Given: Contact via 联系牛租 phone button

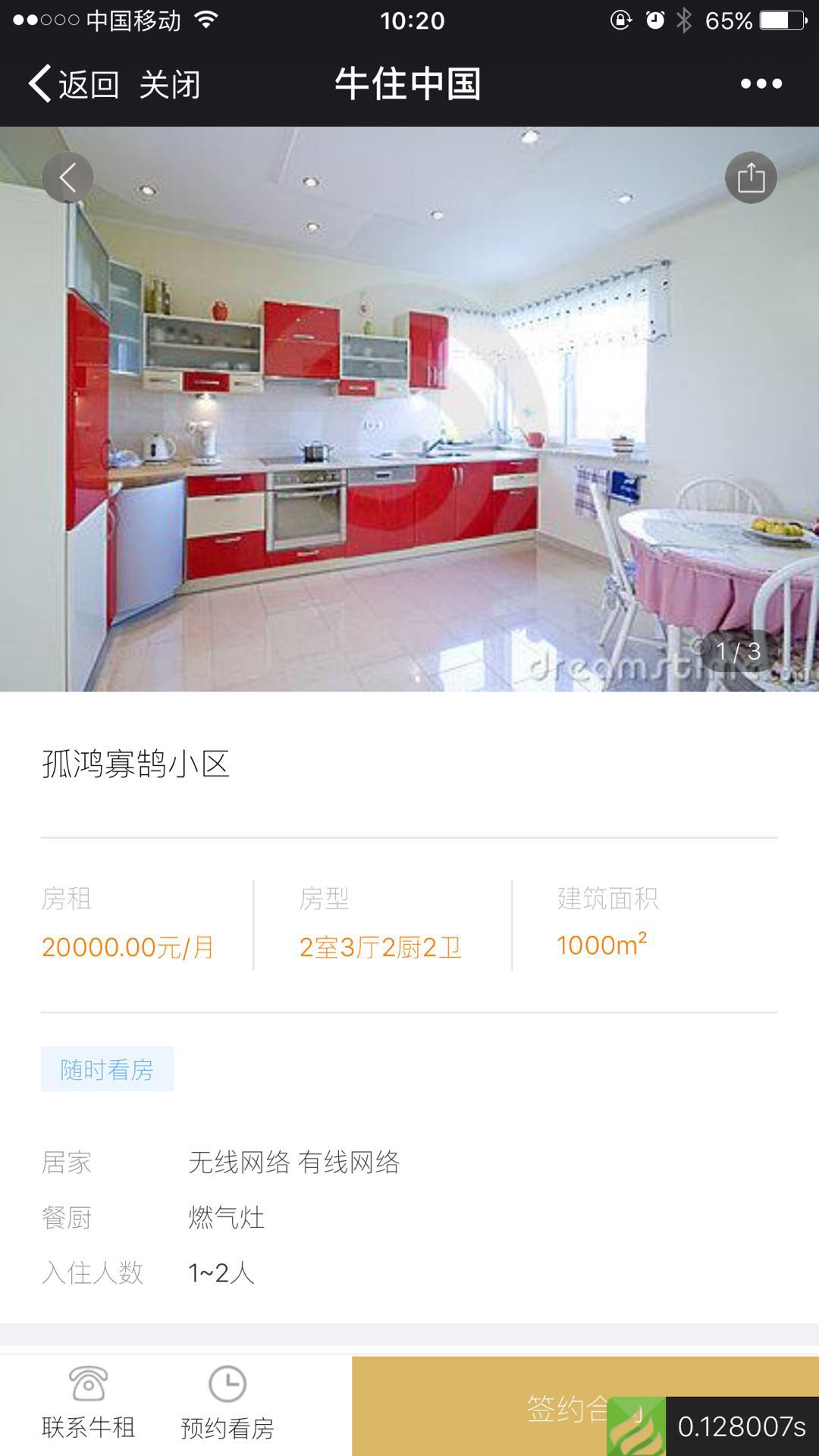Looking at the screenshot, I should pos(89,1404).
